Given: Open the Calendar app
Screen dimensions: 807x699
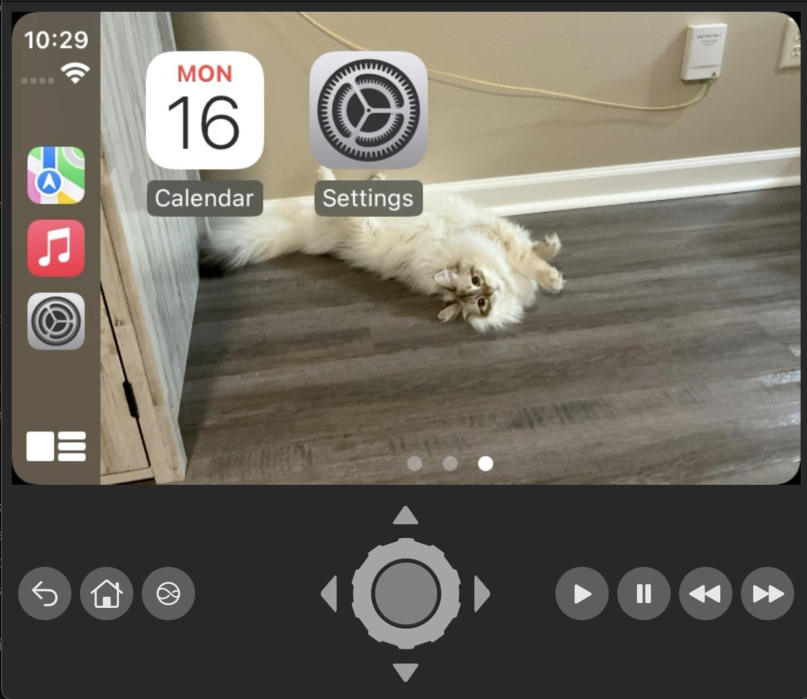Looking at the screenshot, I should click(x=205, y=111).
